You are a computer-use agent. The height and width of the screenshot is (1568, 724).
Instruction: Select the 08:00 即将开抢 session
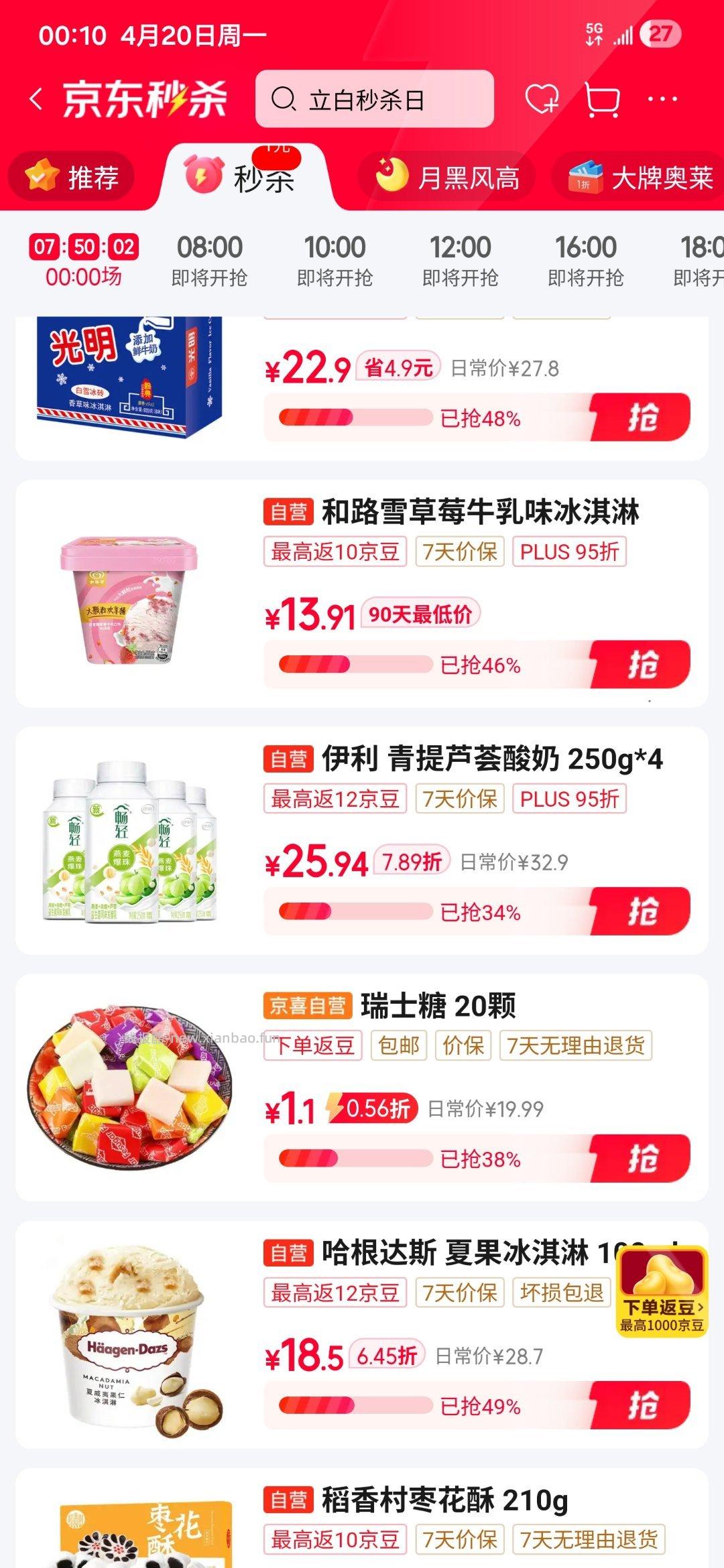211,258
